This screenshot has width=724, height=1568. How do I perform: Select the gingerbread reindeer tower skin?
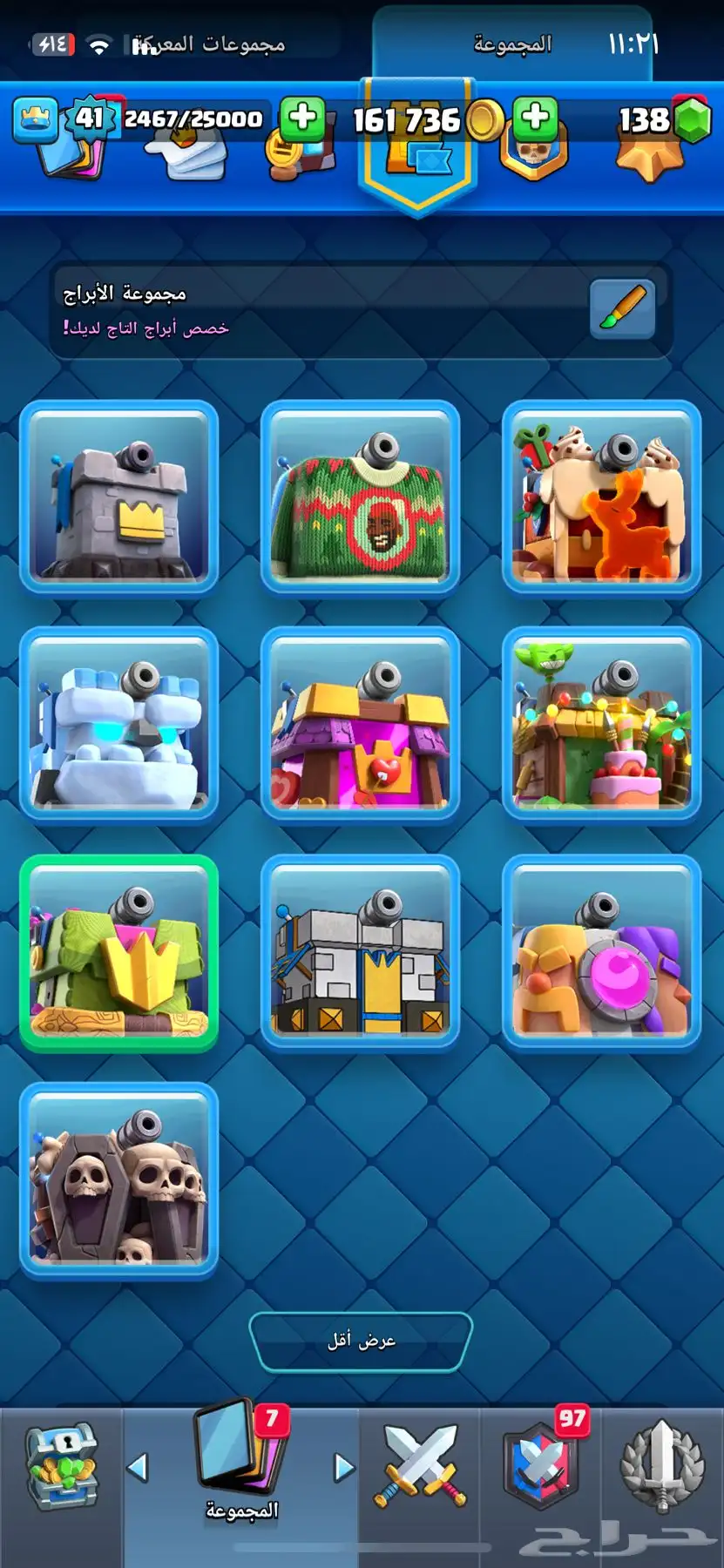(601, 497)
